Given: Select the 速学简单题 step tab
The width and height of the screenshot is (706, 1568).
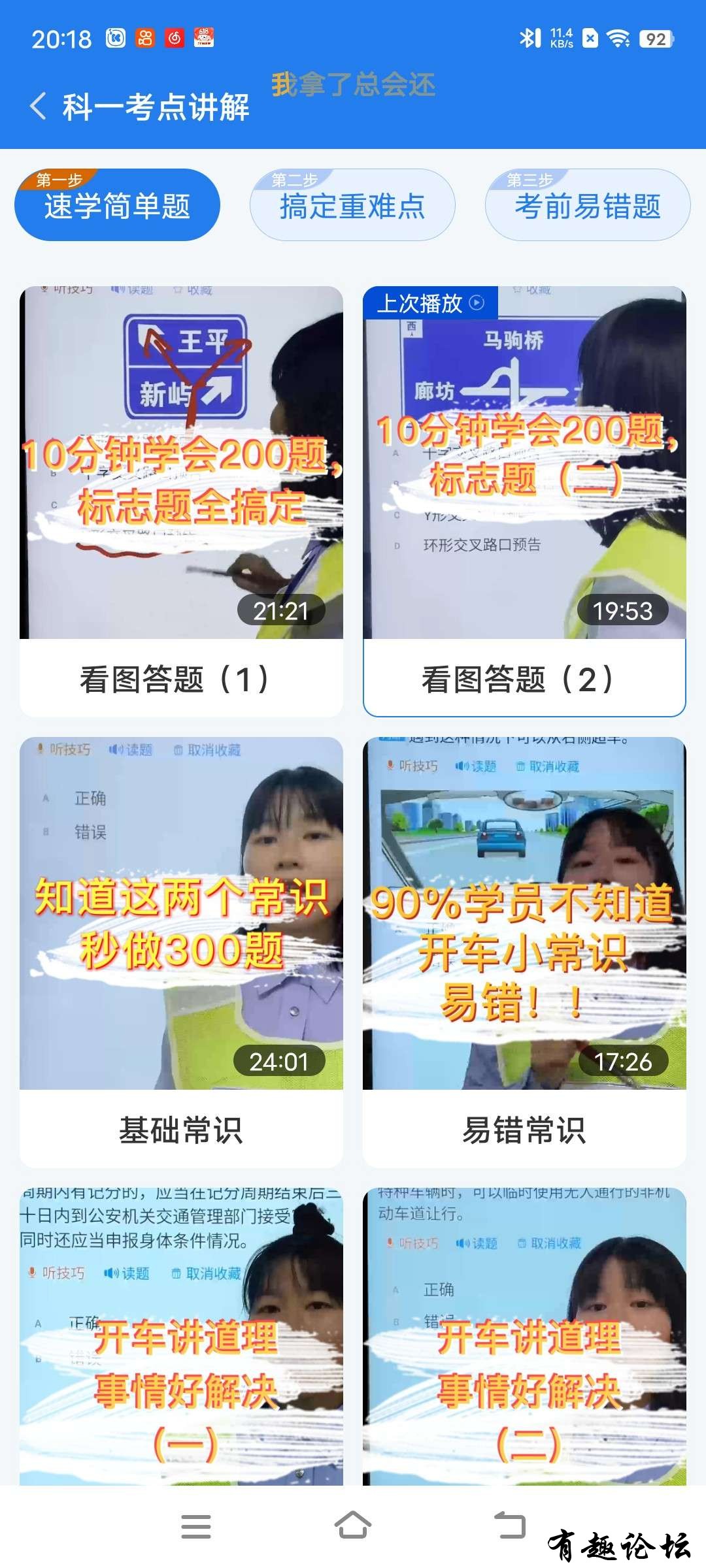Looking at the screenshot, I should coord(118,206).
